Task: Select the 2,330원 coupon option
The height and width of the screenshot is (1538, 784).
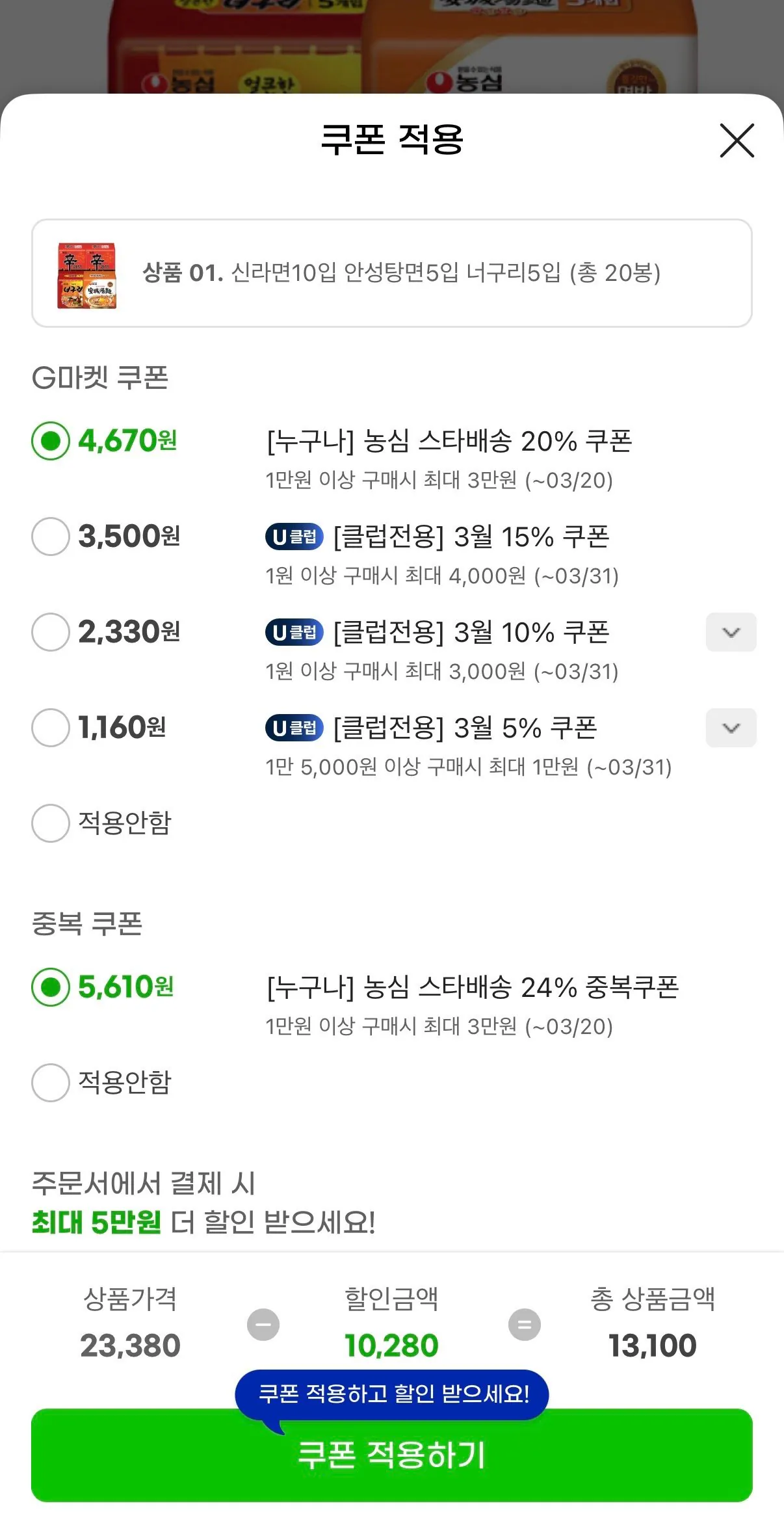Action: [x=50, y=633]
